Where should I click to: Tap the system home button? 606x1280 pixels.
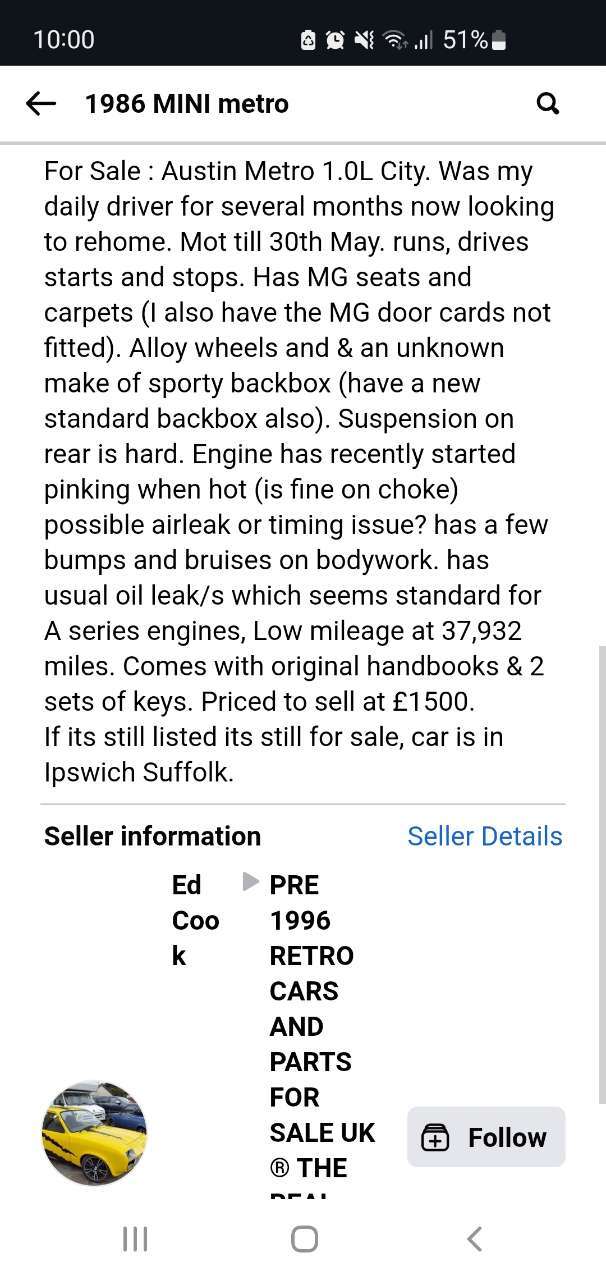coord(304,1239)
